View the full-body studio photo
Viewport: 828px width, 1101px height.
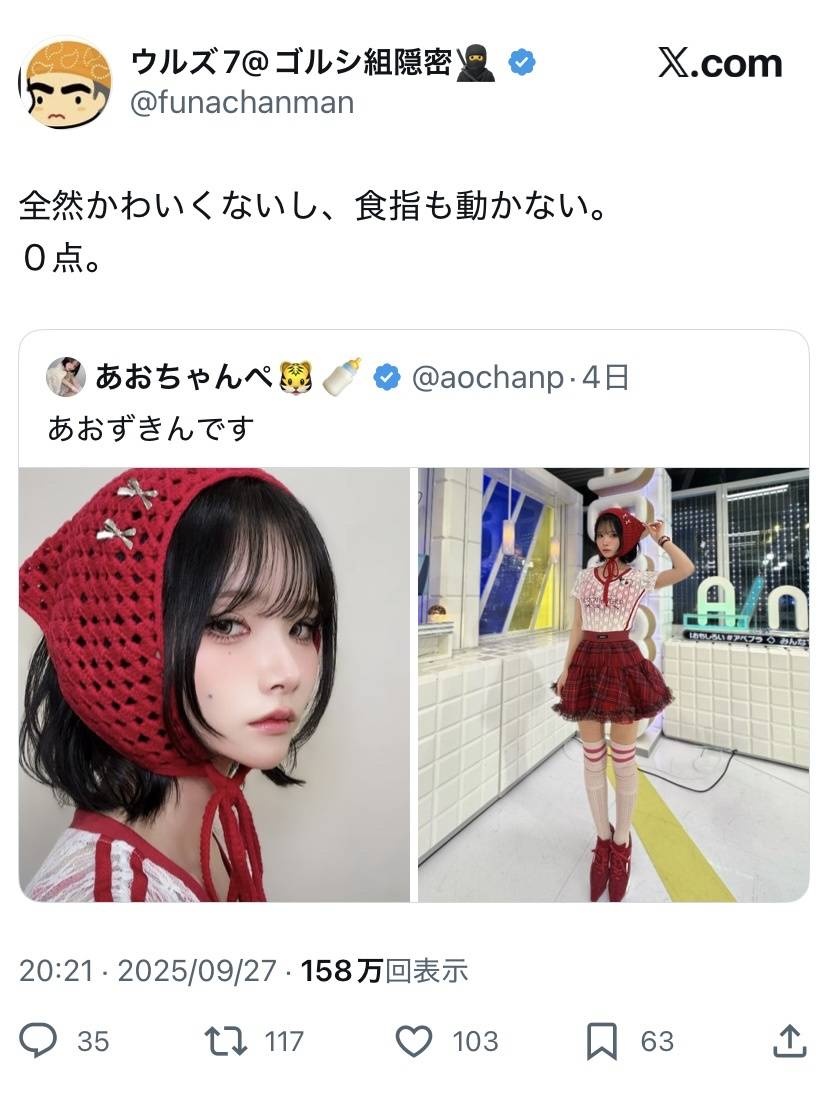[613, 685]
